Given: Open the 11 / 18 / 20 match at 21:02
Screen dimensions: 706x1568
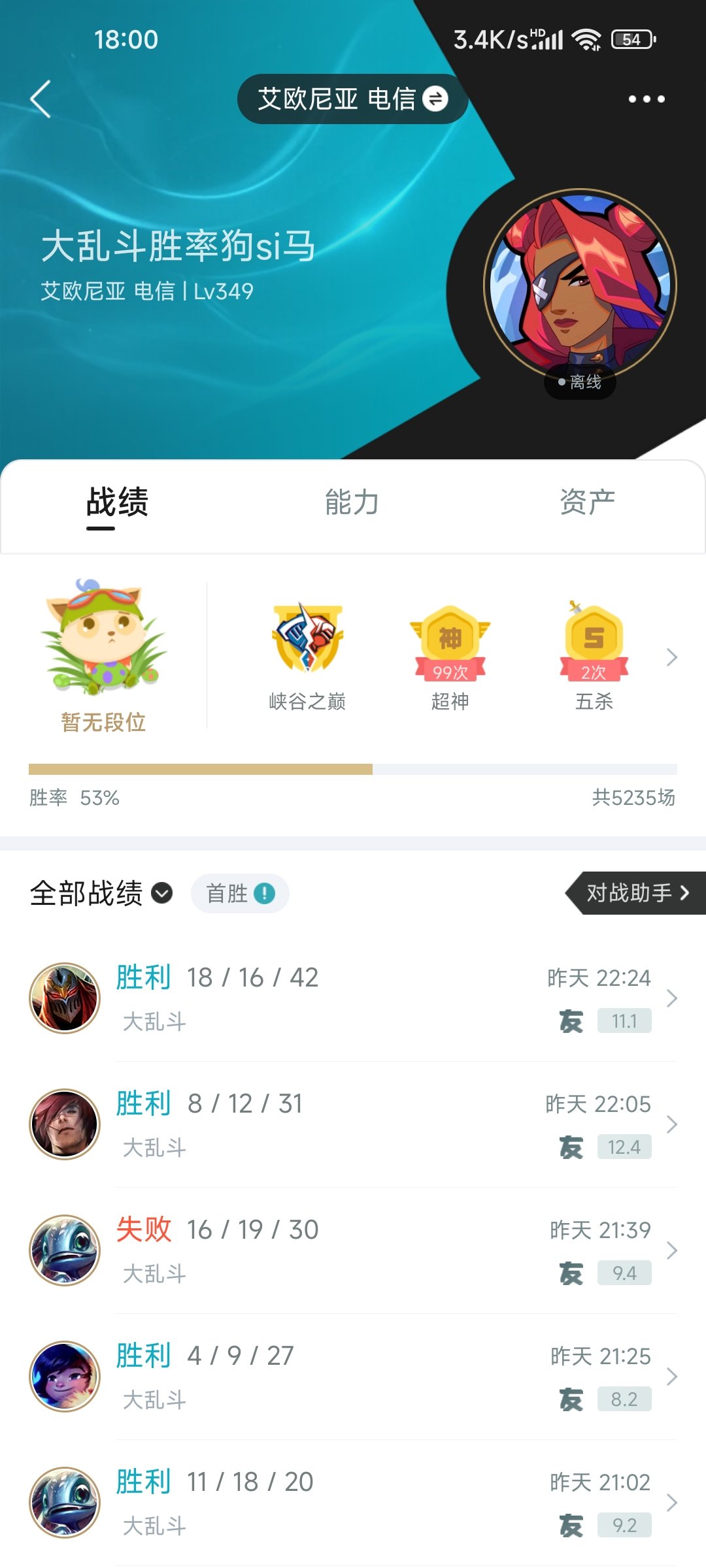Looking at the screenshot, I should (353, 1503).
